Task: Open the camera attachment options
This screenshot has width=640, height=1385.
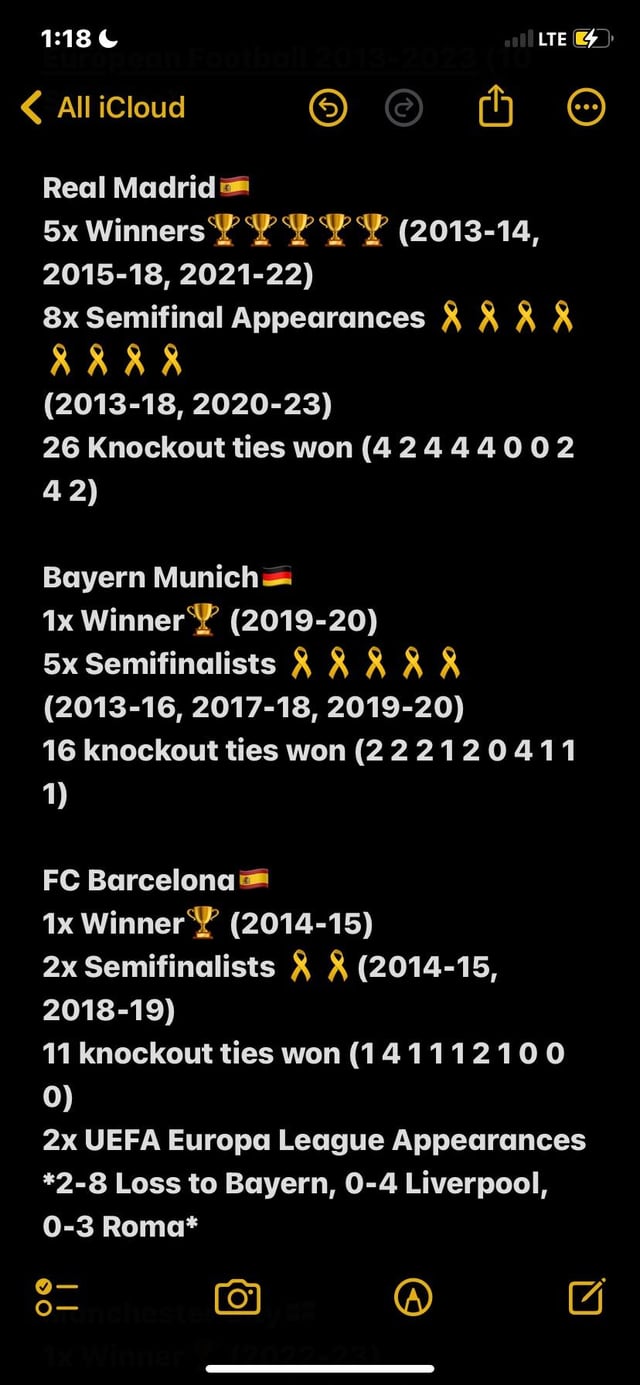Action: tap(238, 1297)
